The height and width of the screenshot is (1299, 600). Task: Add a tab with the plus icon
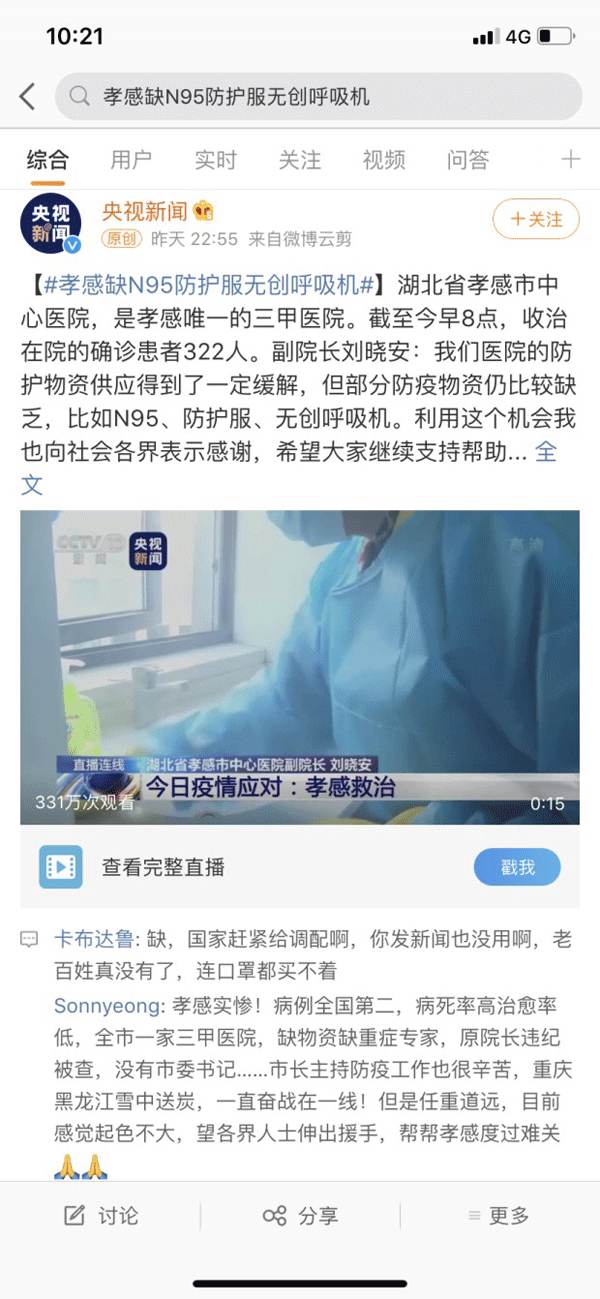(x=570, y=159)
